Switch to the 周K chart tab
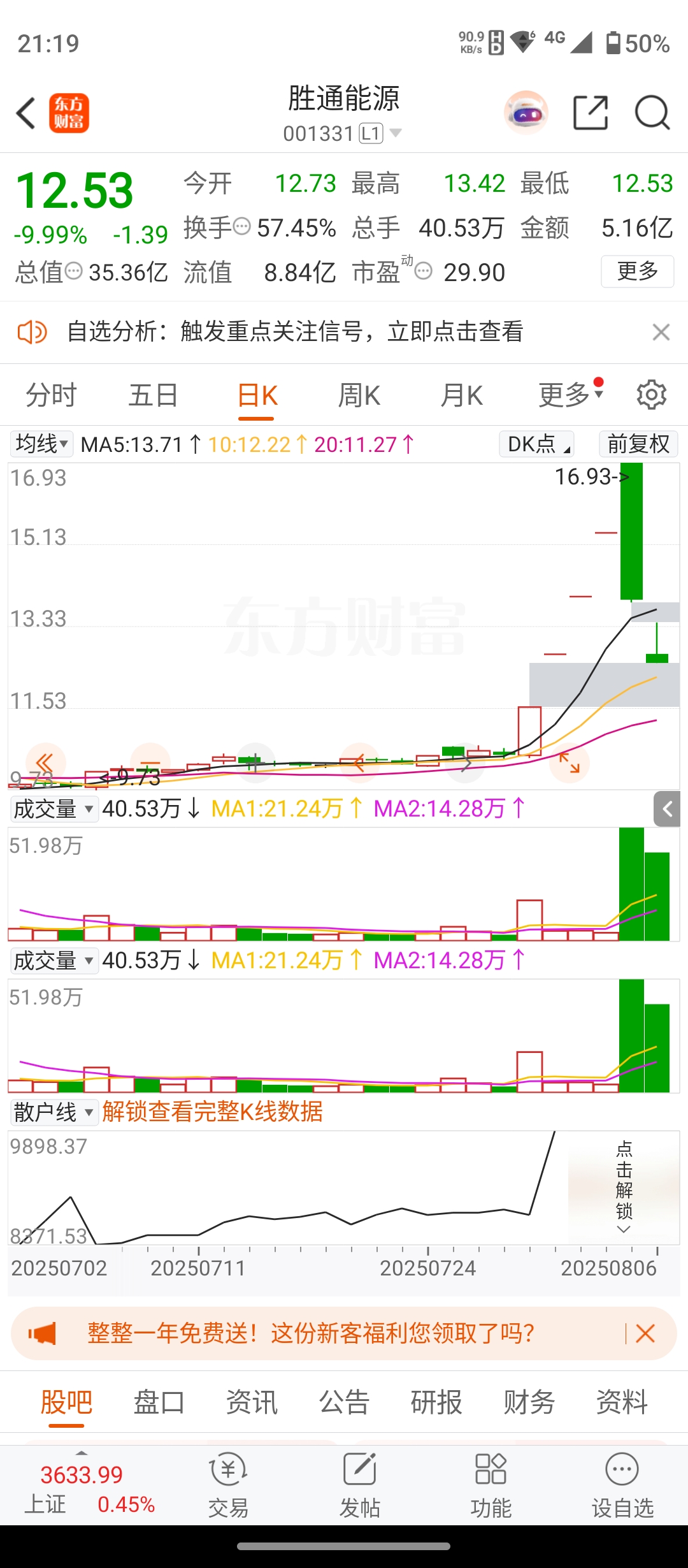The width and height of the screenshot is (688, 1568). click(x=359, y=395)
